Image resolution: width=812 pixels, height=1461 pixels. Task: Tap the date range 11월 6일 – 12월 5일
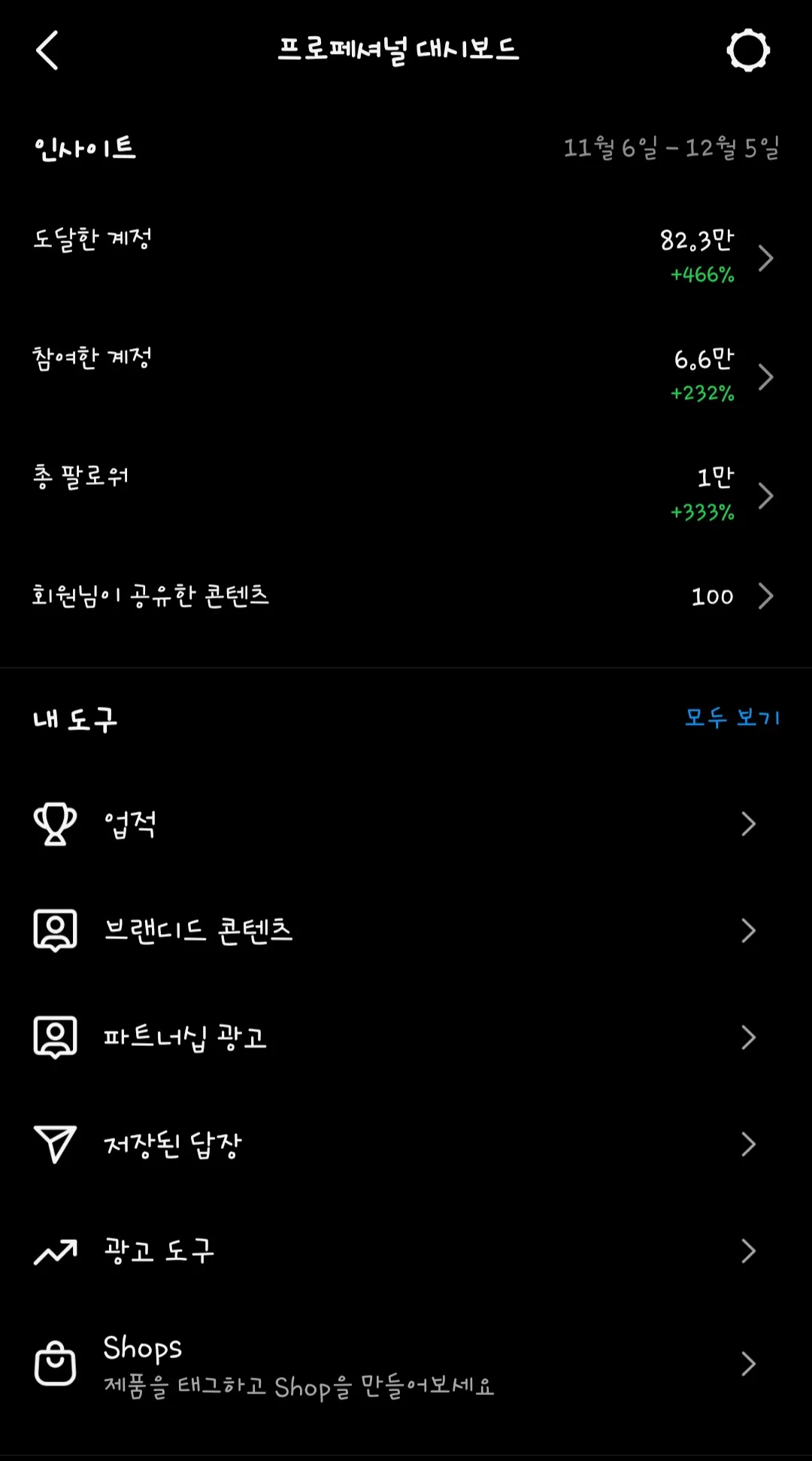coord(671,148)
